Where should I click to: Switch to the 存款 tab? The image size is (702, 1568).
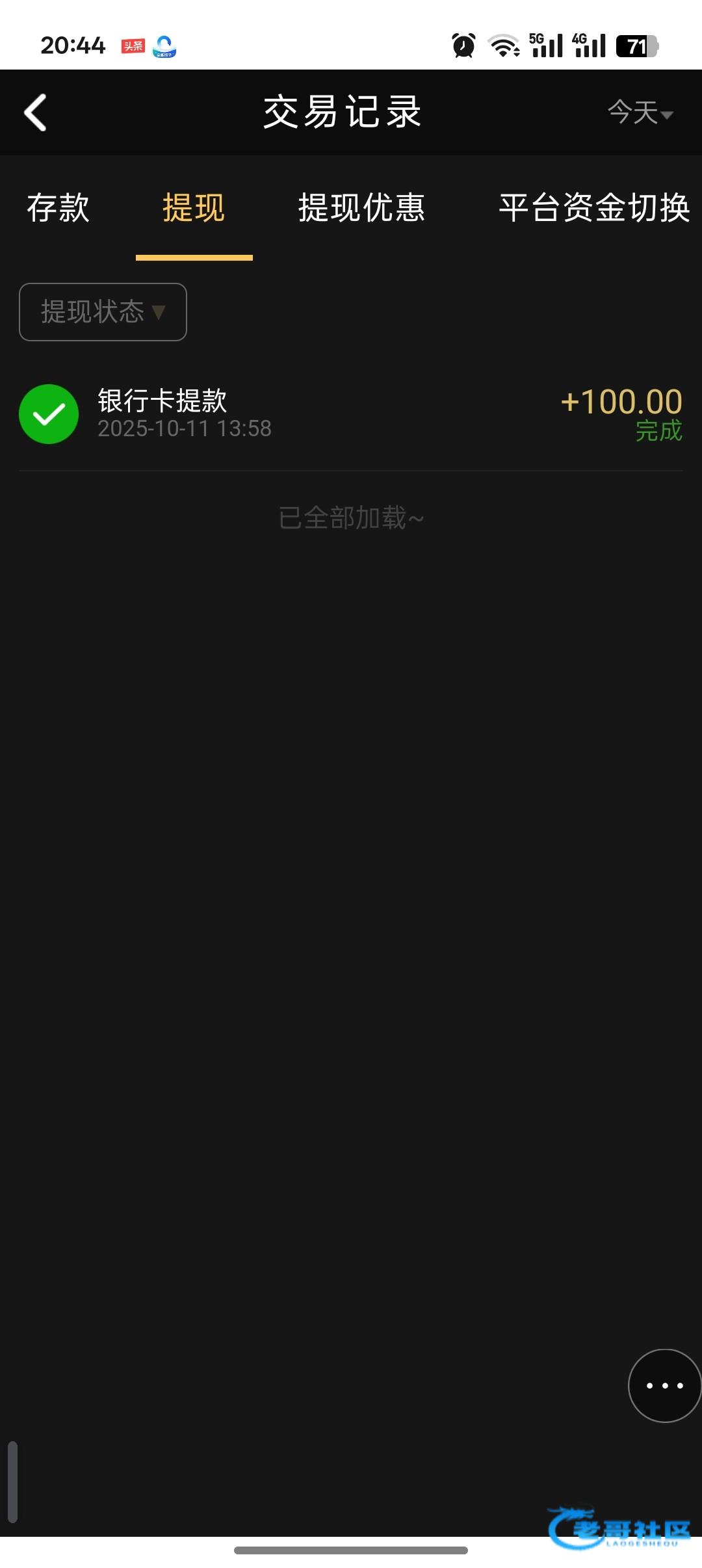58,208
